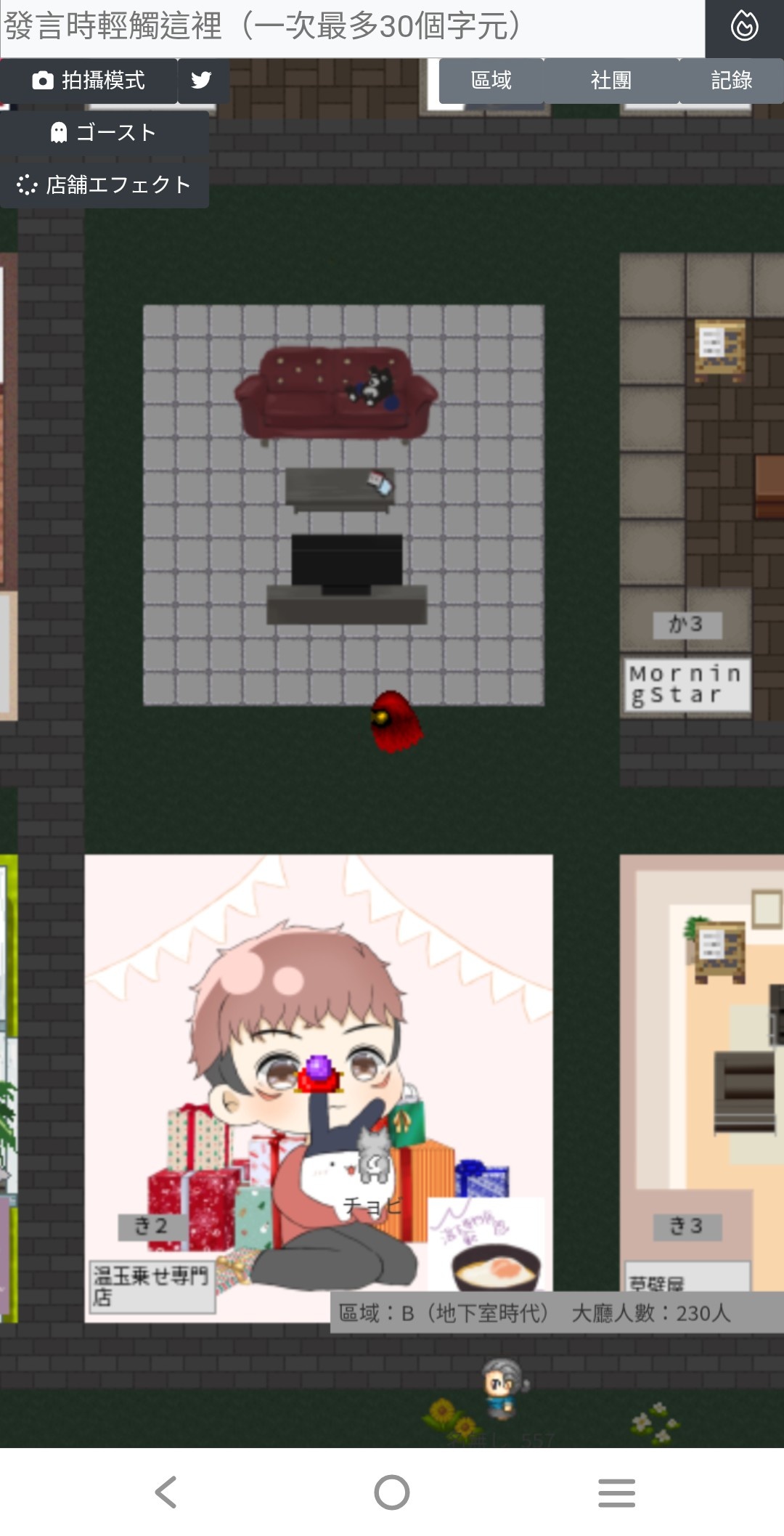Image resolution: width=784 pixels, height=1536 pixels.
Task: Open recent apps from navigation bar
Action: coord(616,1492)
